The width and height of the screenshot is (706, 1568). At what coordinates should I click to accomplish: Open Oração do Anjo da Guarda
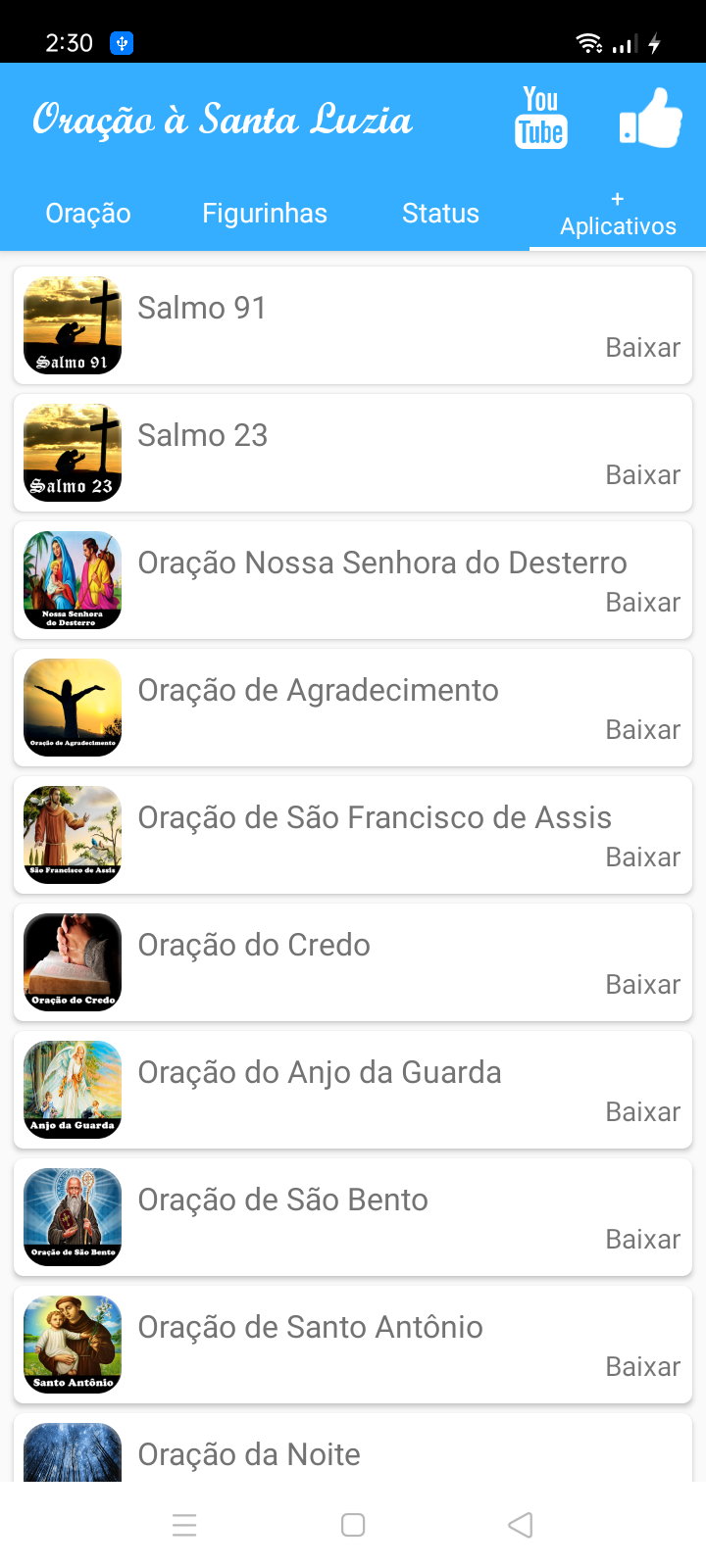tap(353, 1090)
